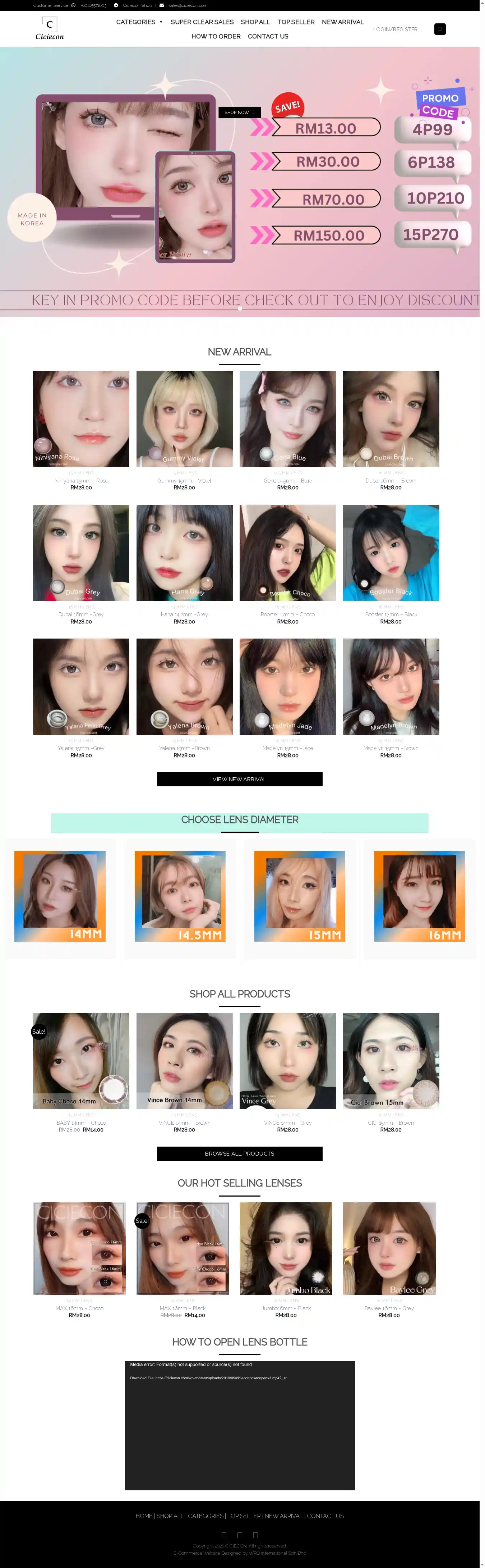Screen dimensions: 485x1568
Task: Tap View New Arrival button
Action: (239, 779)
